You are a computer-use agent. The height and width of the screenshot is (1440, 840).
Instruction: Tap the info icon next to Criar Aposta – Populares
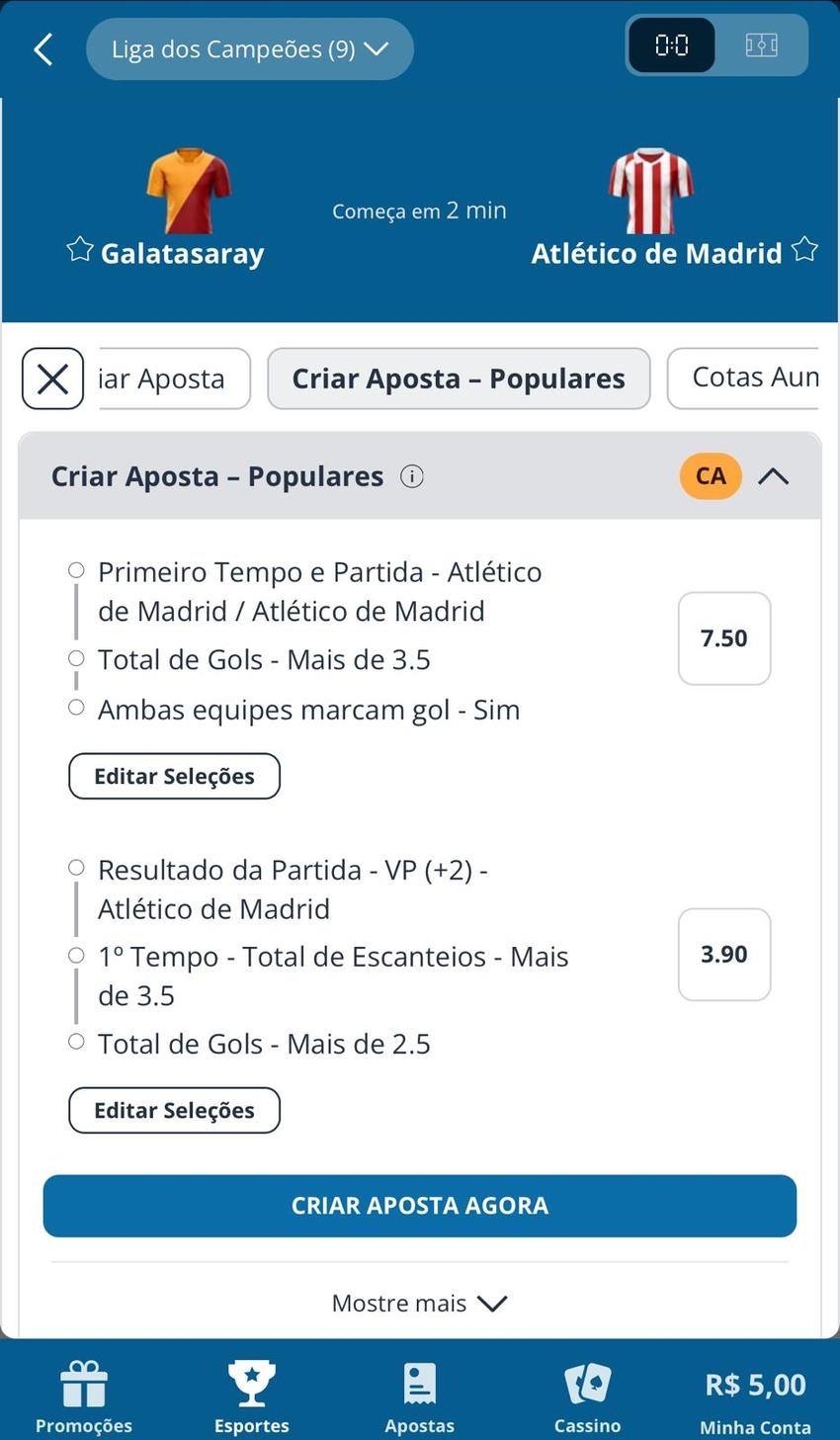click(x=412, y=476)
